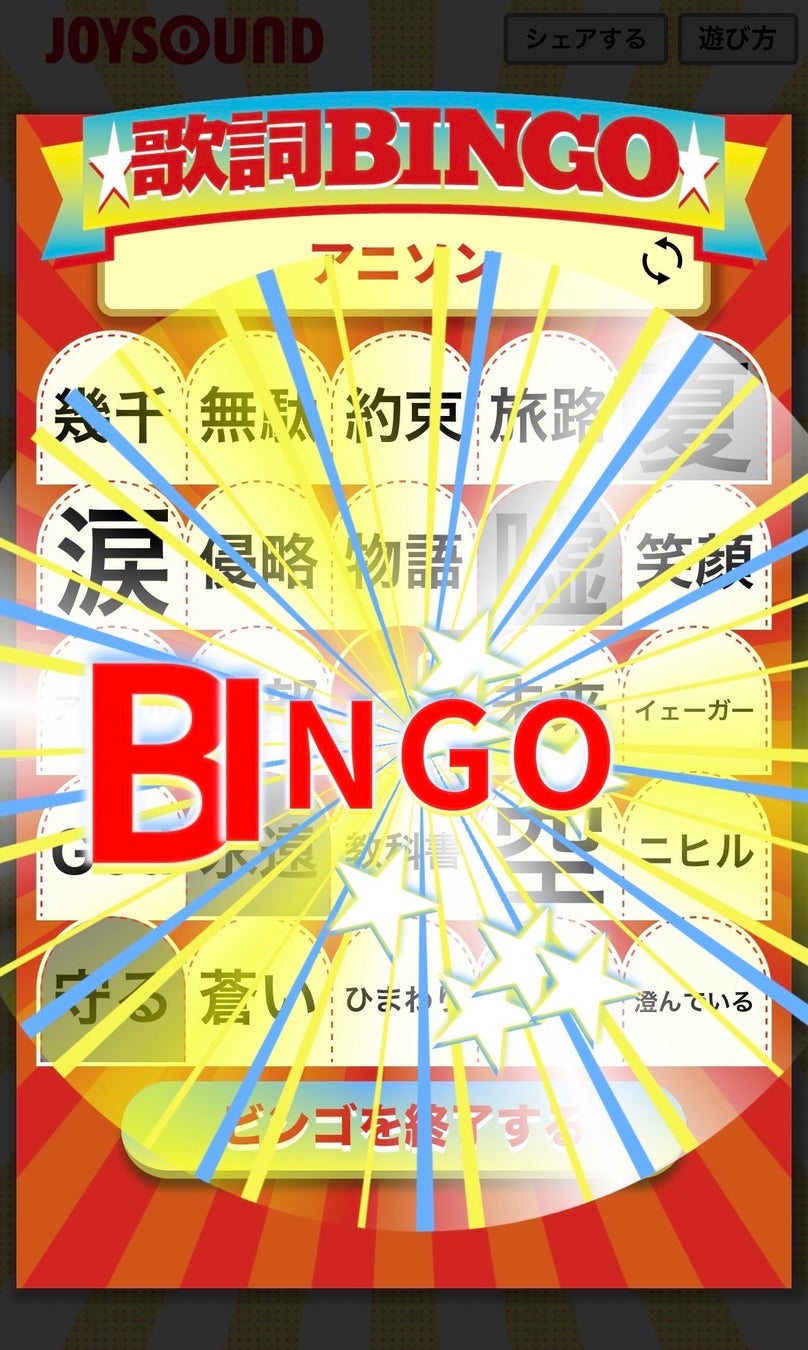
Task: Open the 遊び方 how-to-play guide
Action: pos(737,40)
